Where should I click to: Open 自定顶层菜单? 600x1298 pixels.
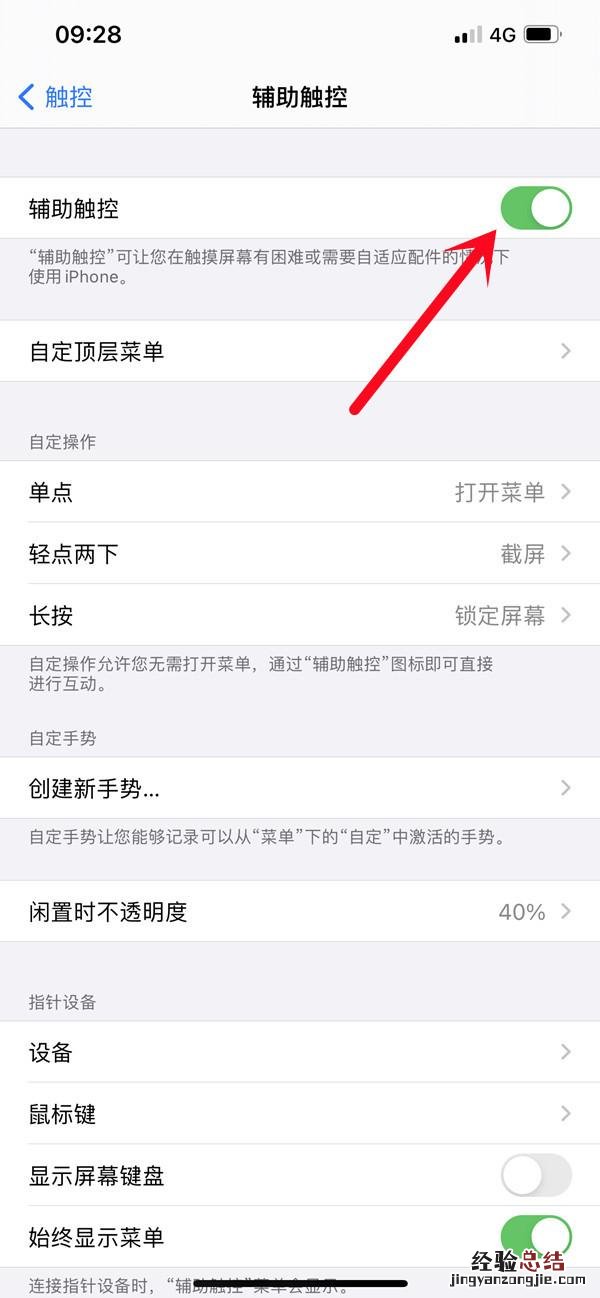coord(300,351)
